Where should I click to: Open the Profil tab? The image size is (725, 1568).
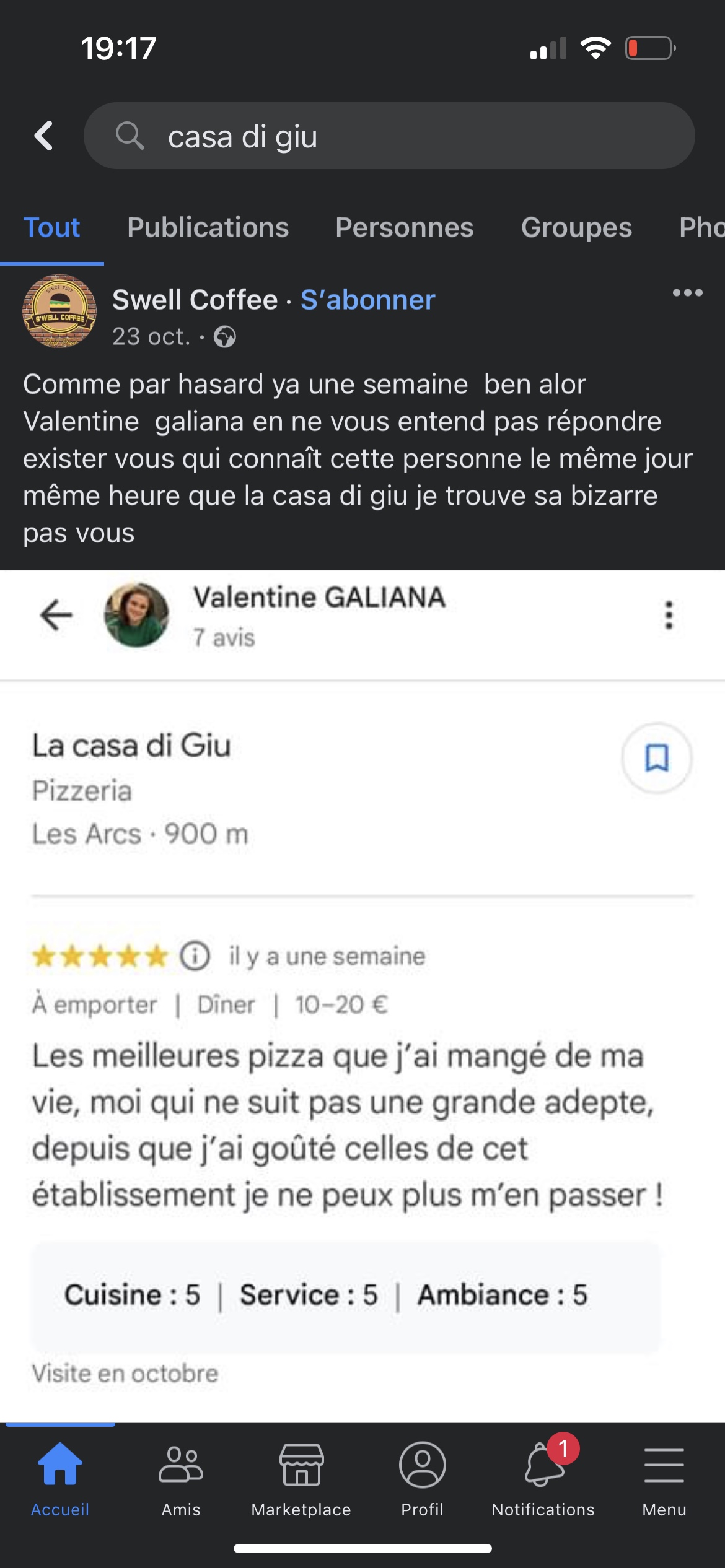point(422,1478)
